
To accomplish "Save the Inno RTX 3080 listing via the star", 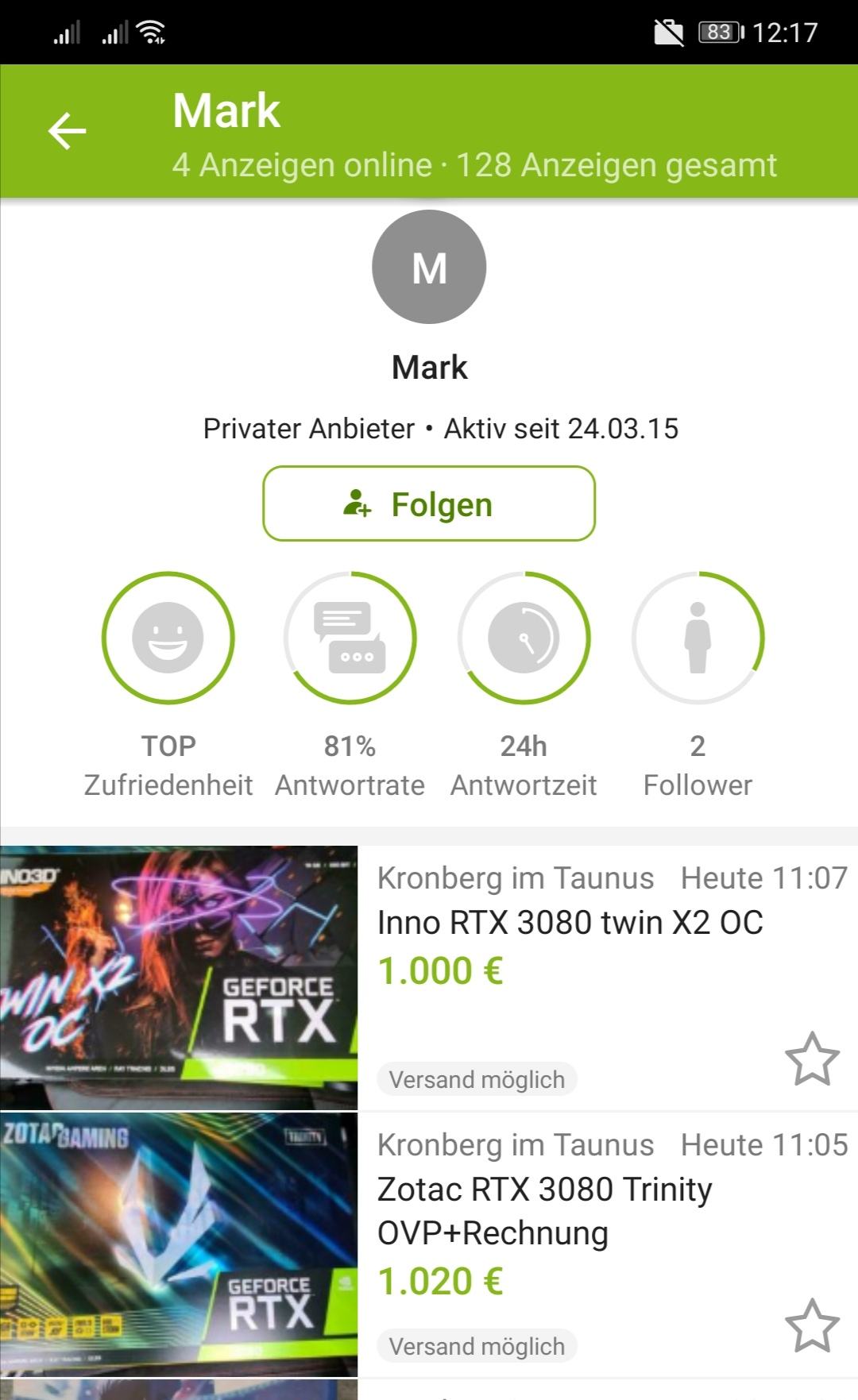I will [812, 1059].
